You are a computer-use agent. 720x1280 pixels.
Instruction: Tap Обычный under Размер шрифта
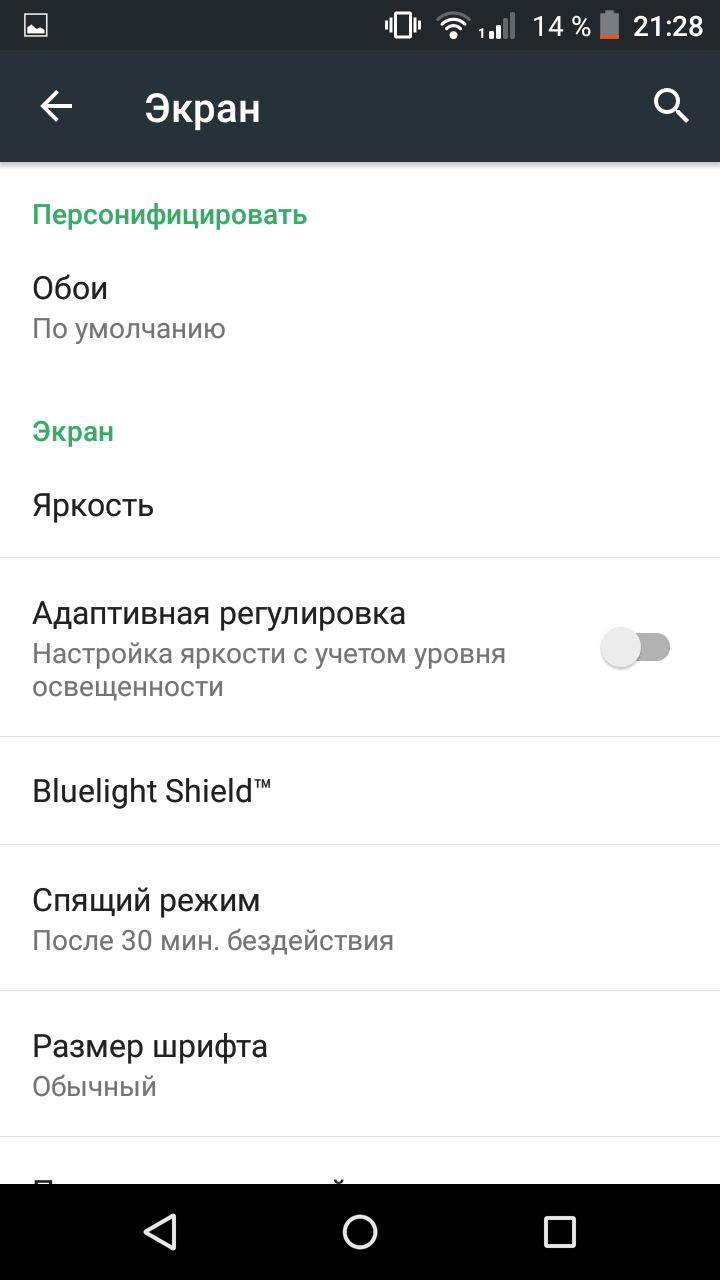click(95, 1086)
